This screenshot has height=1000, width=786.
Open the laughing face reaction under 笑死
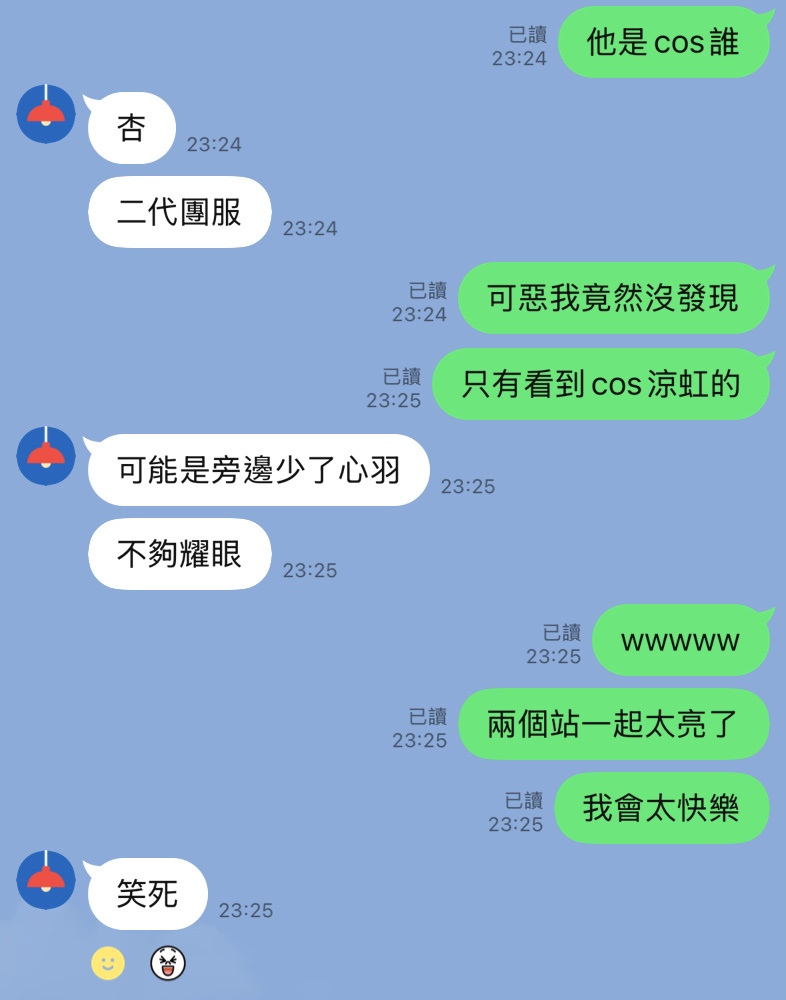tap(168, 963)
